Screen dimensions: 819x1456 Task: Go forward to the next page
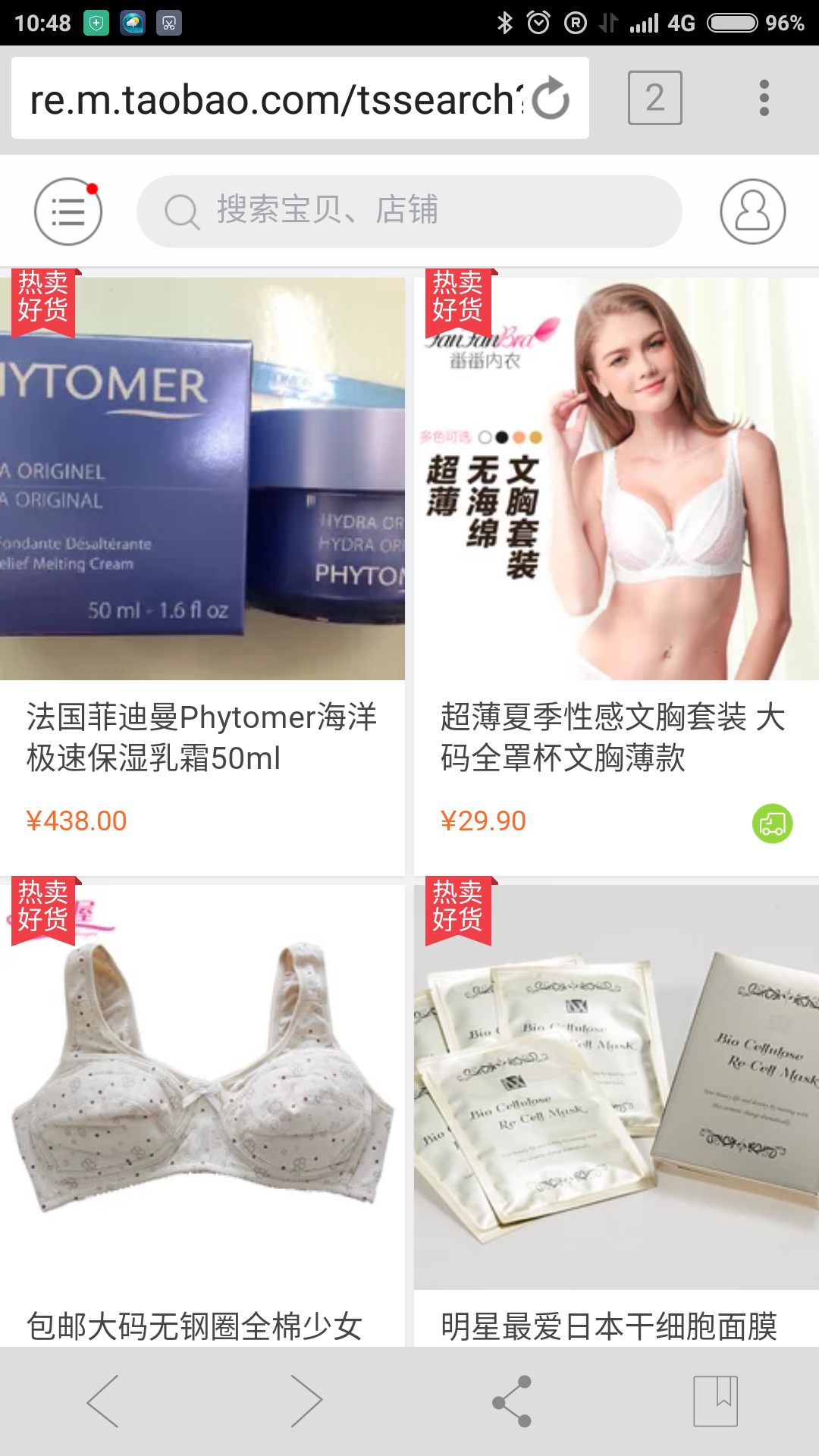pyautogui.click(x=306, y=1401)
